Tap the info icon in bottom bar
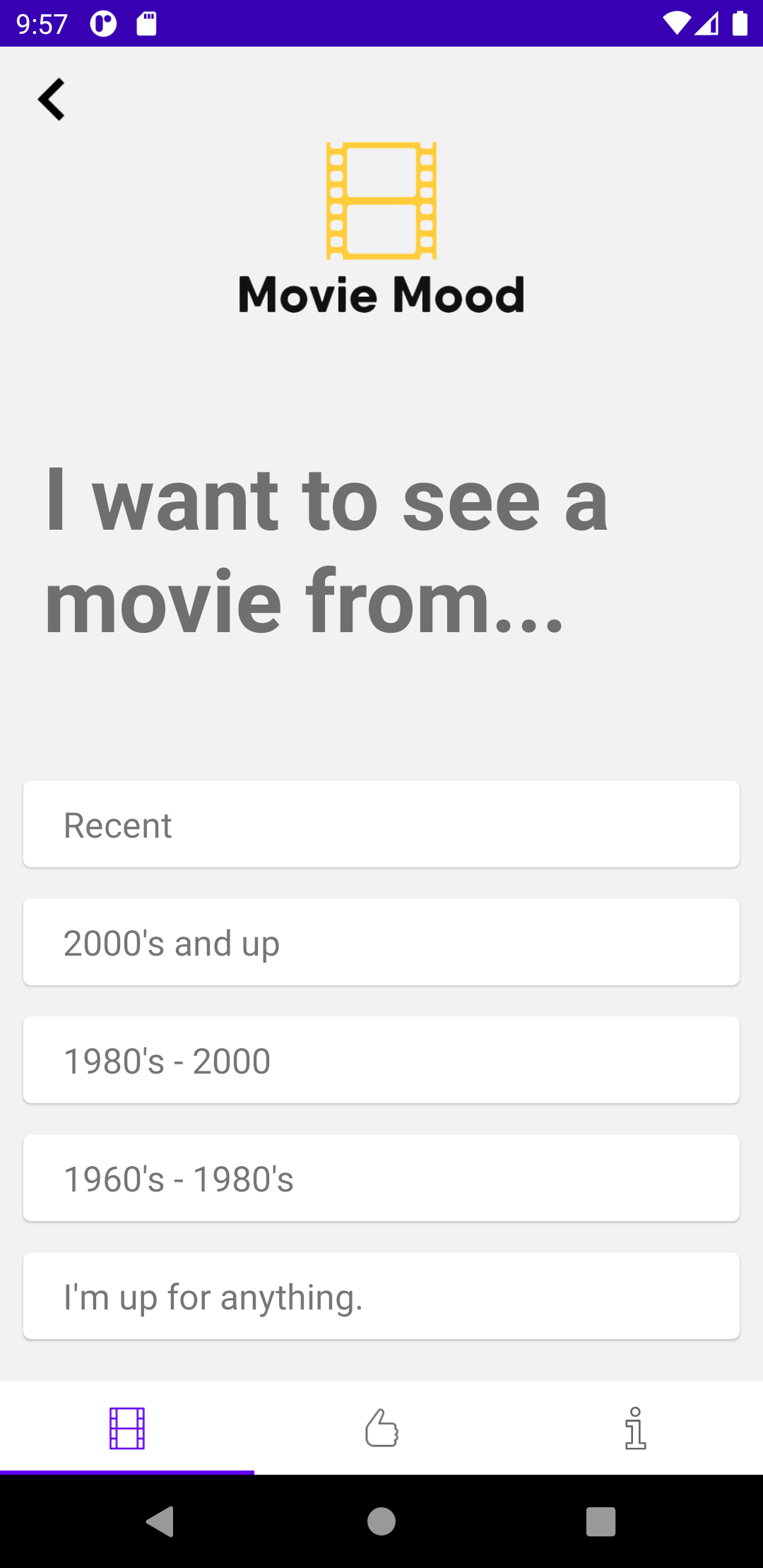 635,1429
